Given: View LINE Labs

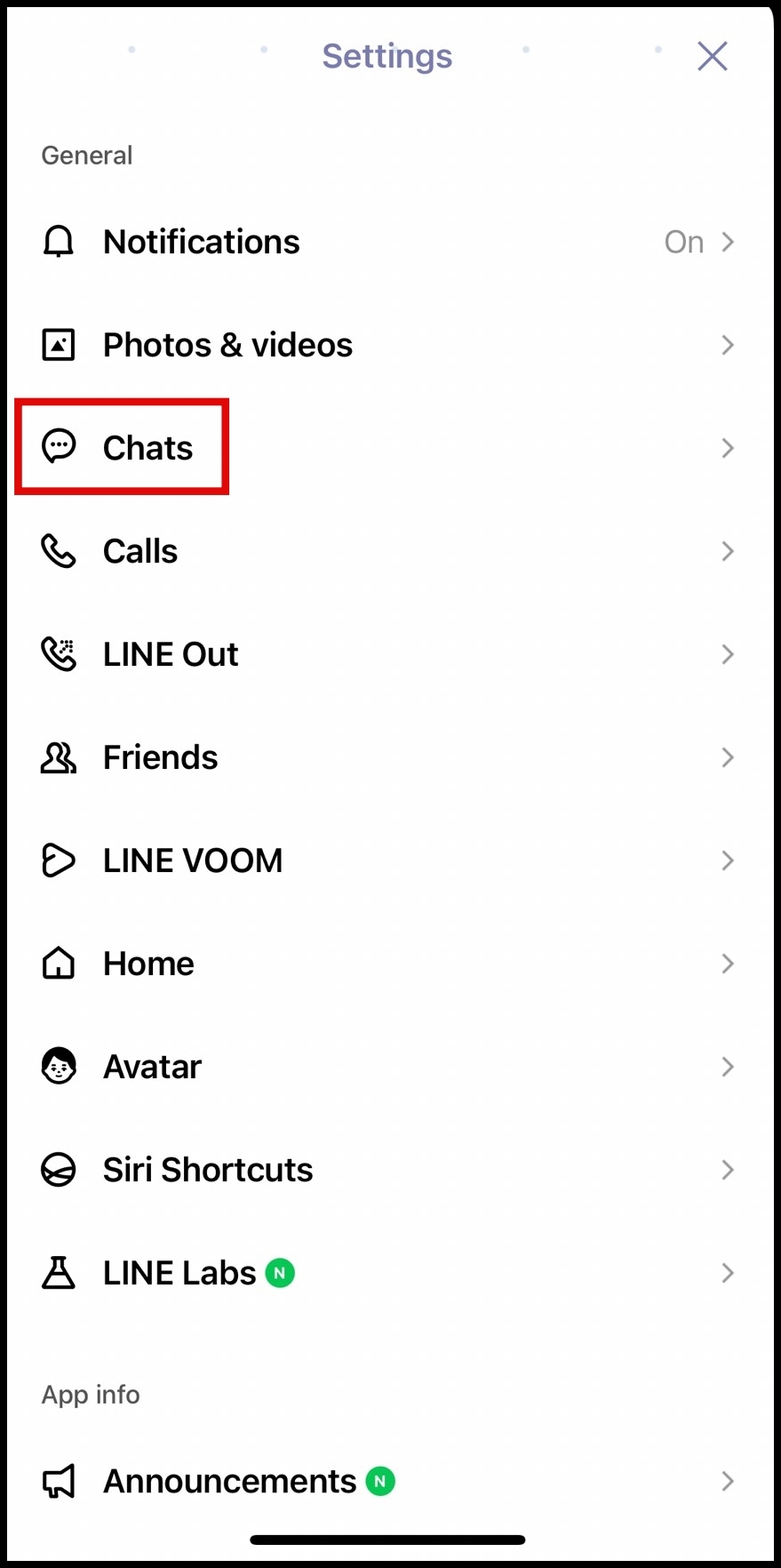Looking at the screenshot, I should click(390, 1273).
